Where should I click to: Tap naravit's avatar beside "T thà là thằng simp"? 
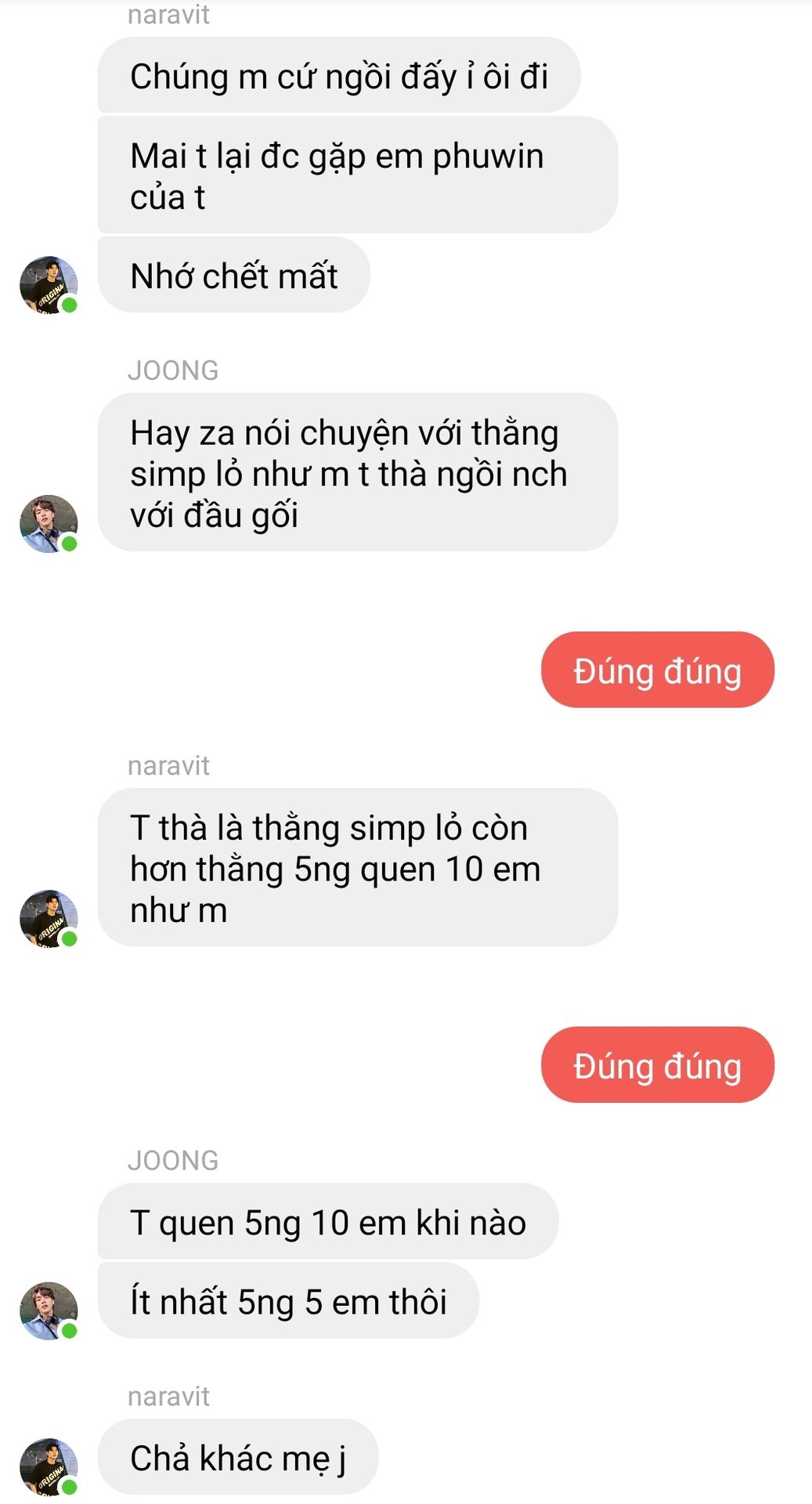pyautogui.click(x=49, y=919)
